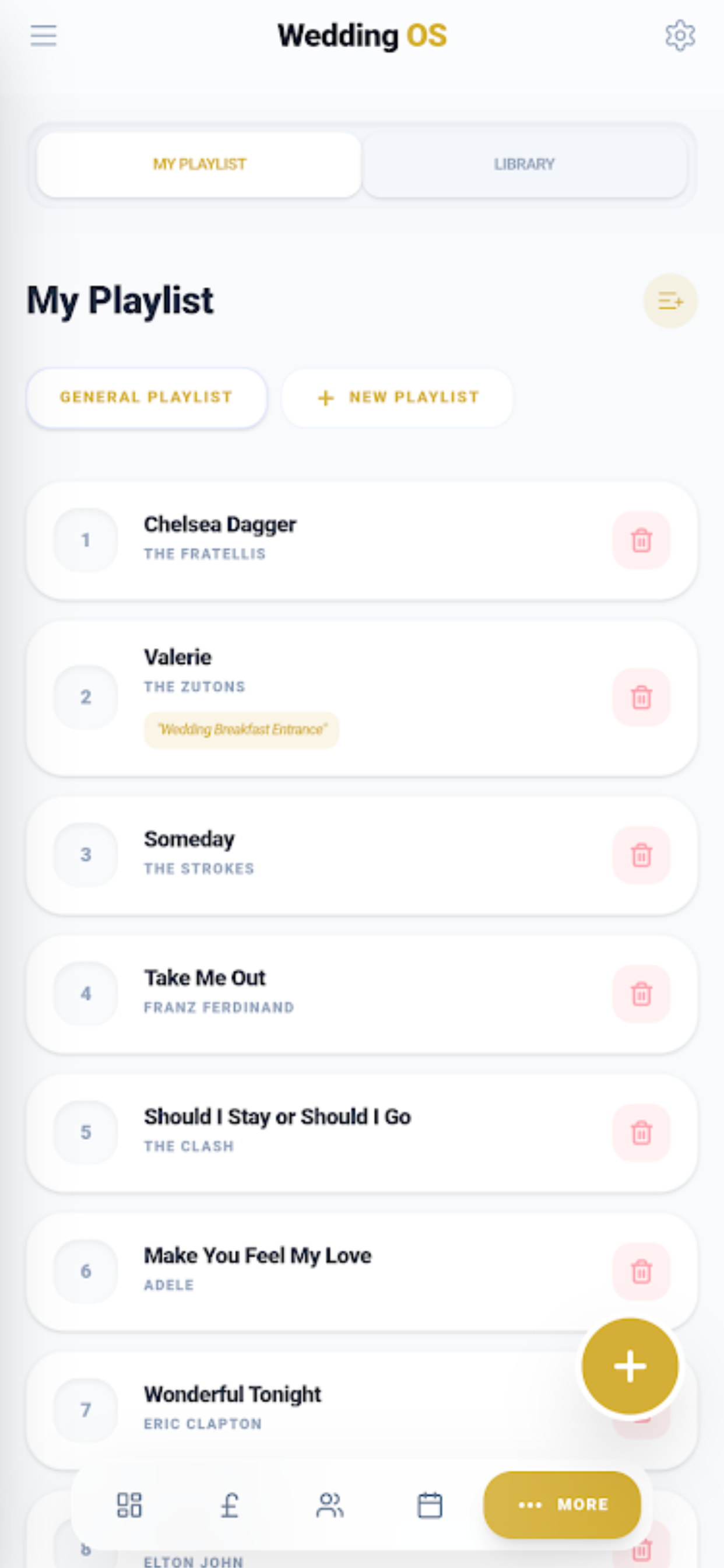This screenshot has height=1568, width=724.
Task: Open the Guests section in bottom navigation
Action: [330, 1506]
